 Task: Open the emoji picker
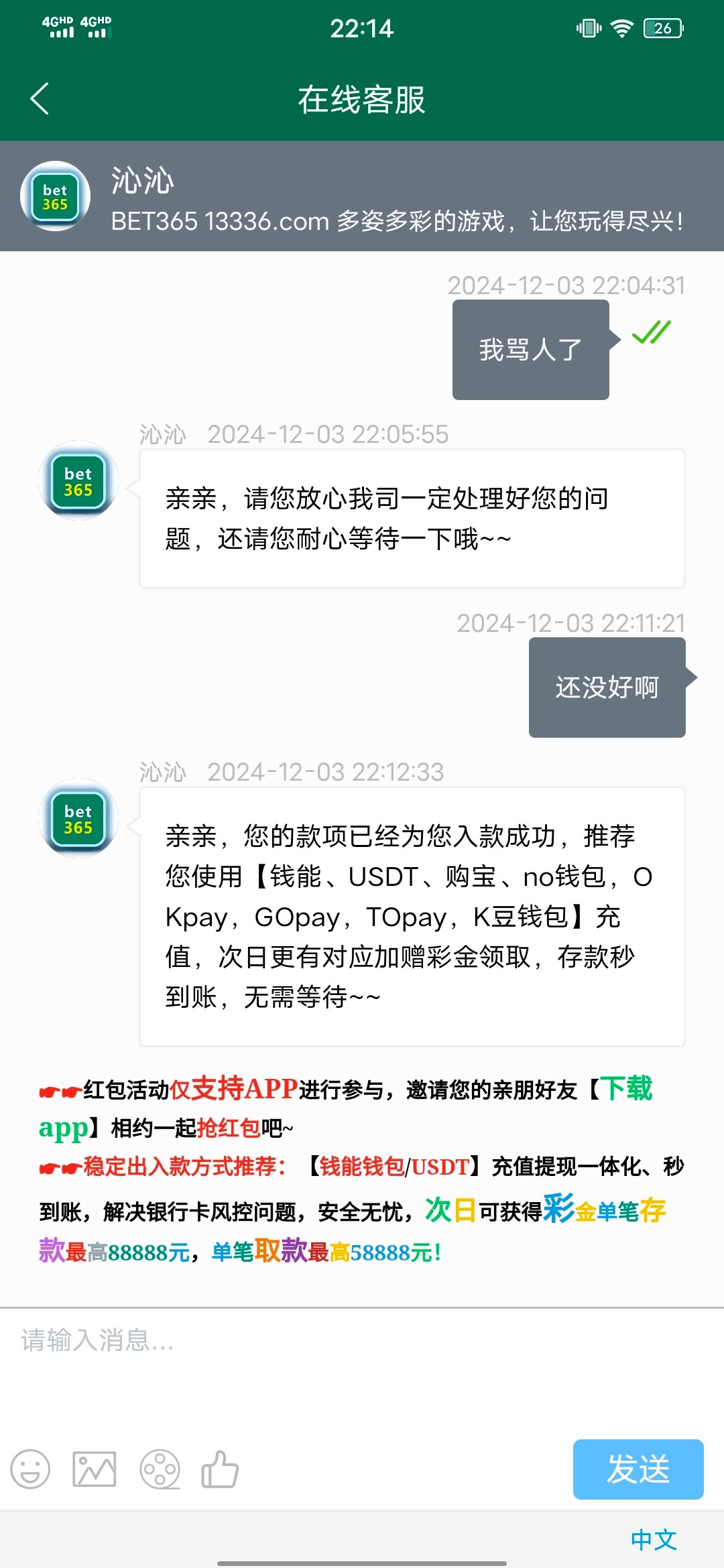30,1469
